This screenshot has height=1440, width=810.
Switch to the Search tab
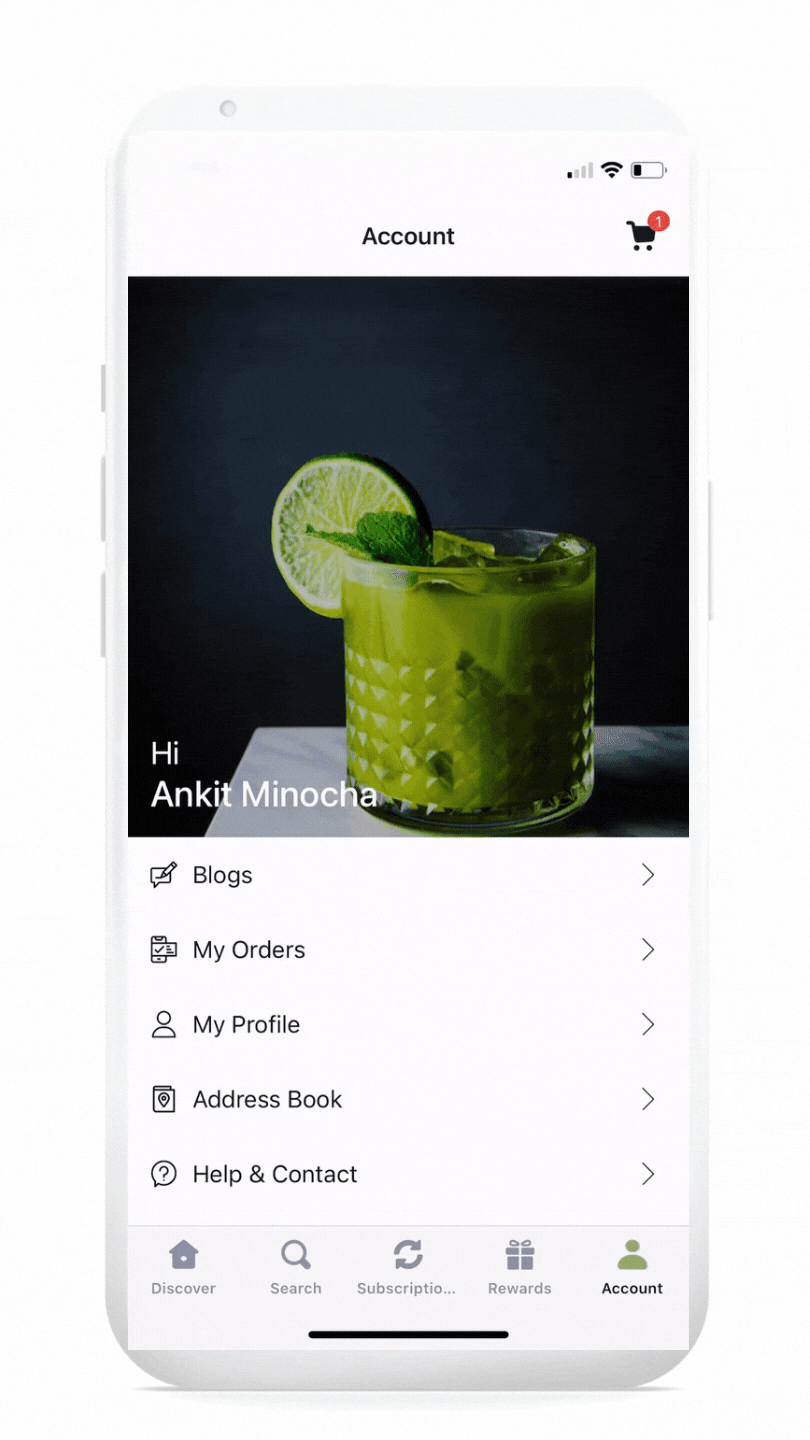(296, 1268)
